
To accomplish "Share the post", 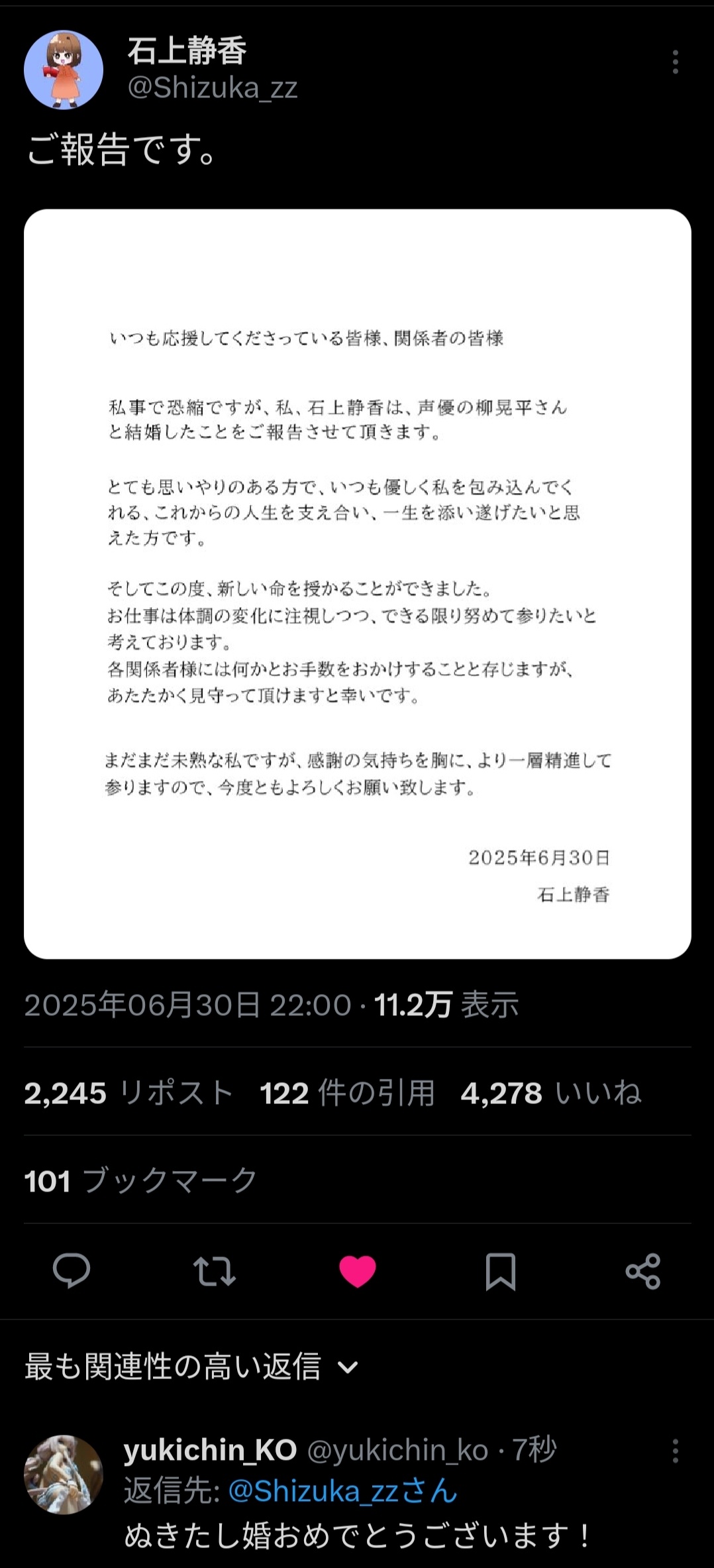I will click(x=643, y=1271).
